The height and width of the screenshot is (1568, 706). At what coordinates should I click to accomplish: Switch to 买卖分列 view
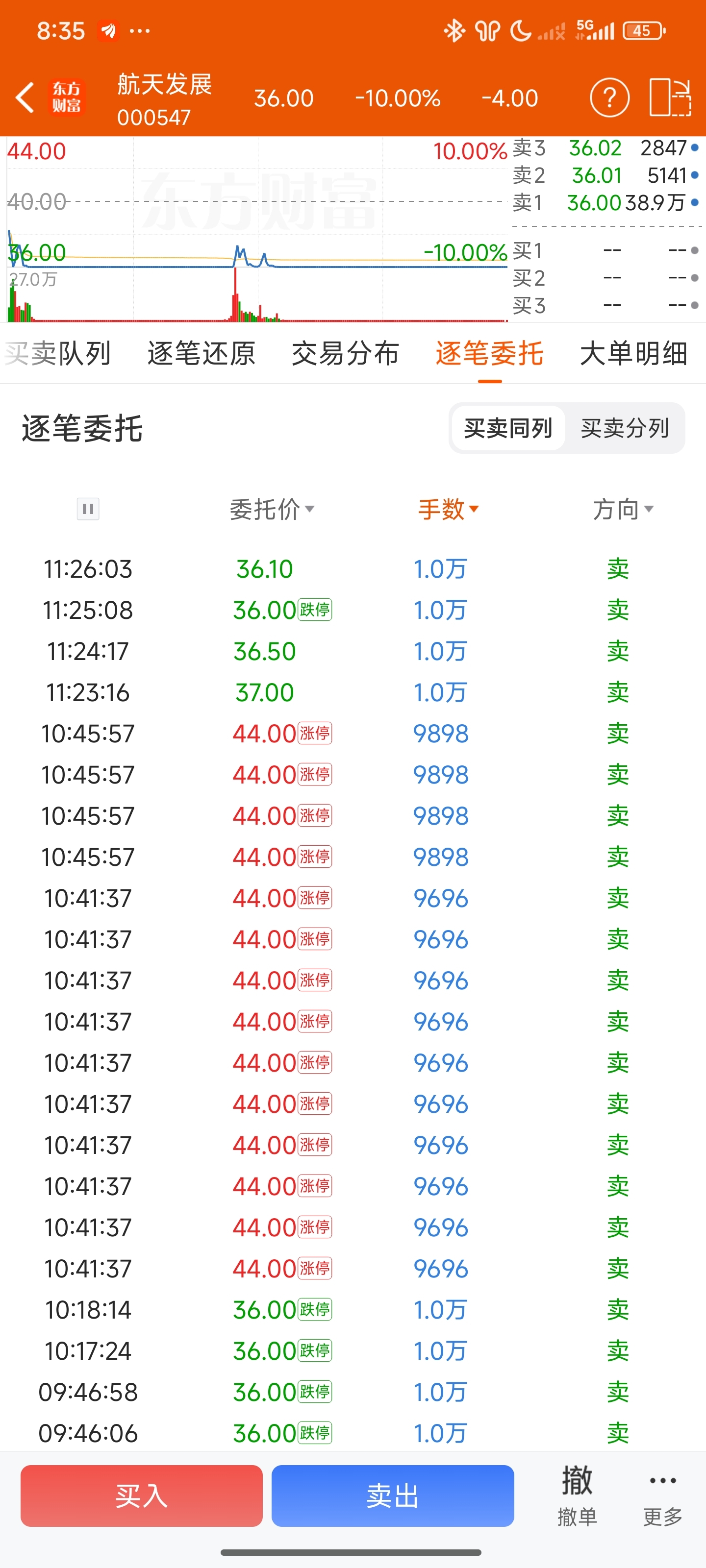pyautogui.click(x=625, y=428)
